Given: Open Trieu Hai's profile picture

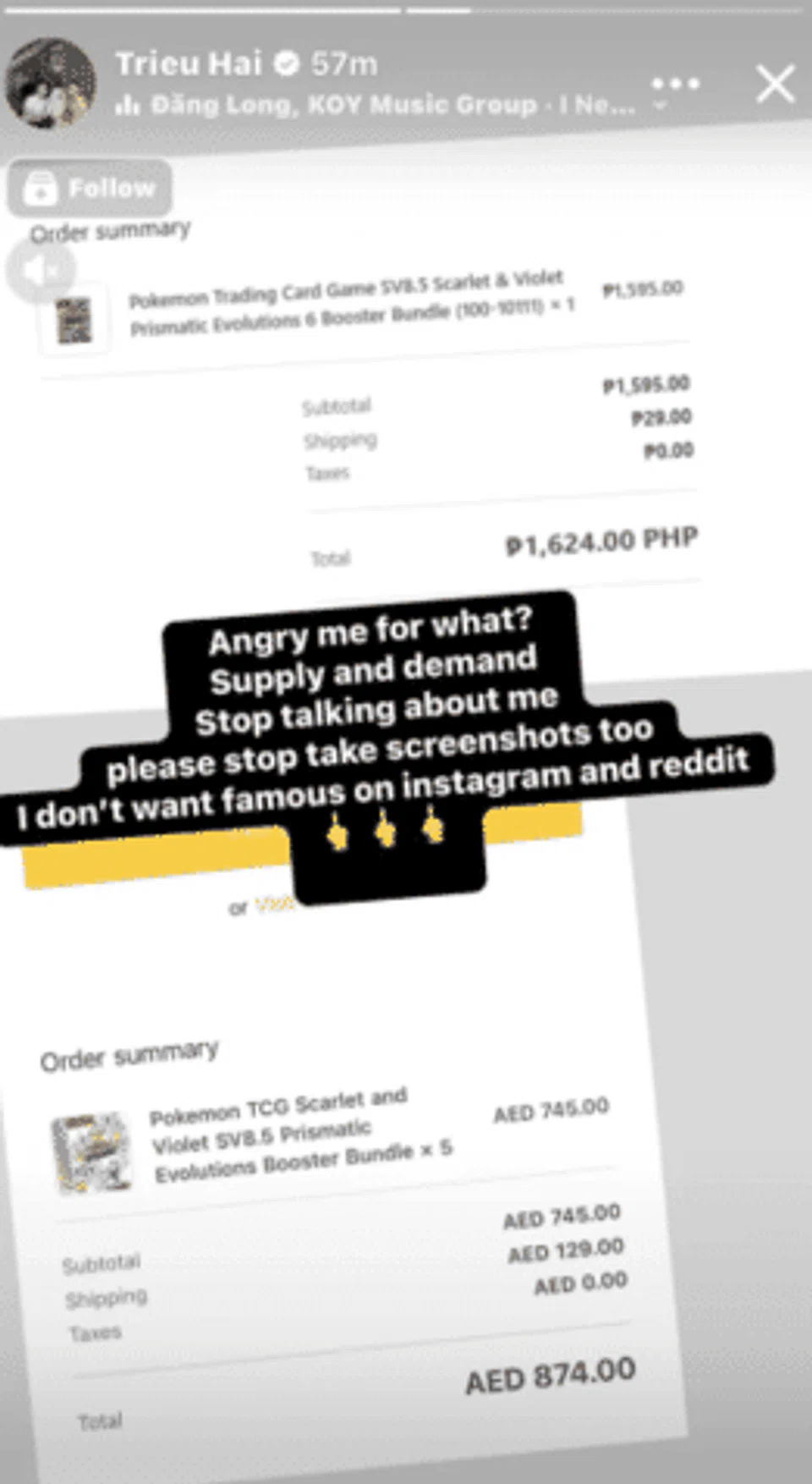Looking at the screenshot, I should pyautogui.click(x=51, y=84).
